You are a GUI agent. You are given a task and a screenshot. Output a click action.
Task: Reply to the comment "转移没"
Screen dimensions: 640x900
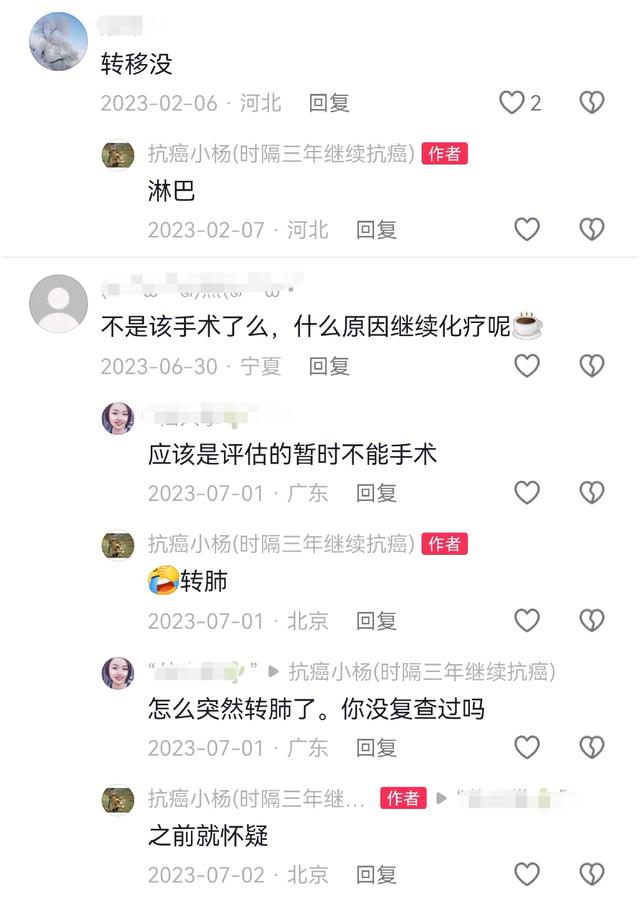(x=328, y=102)
